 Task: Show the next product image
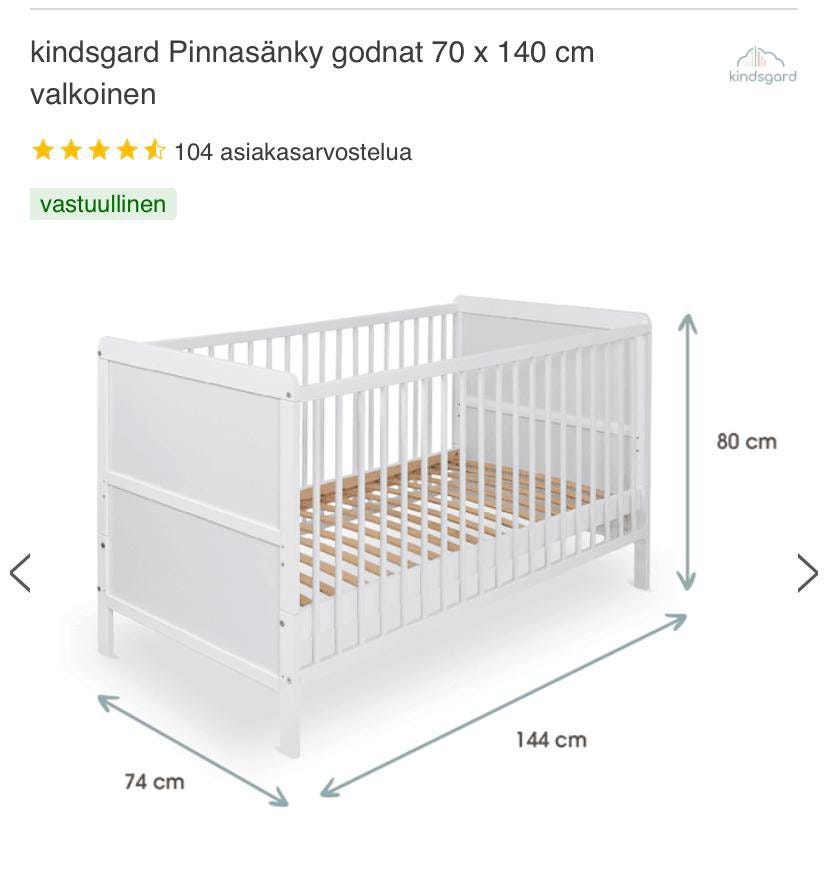[x=807, y=573]
